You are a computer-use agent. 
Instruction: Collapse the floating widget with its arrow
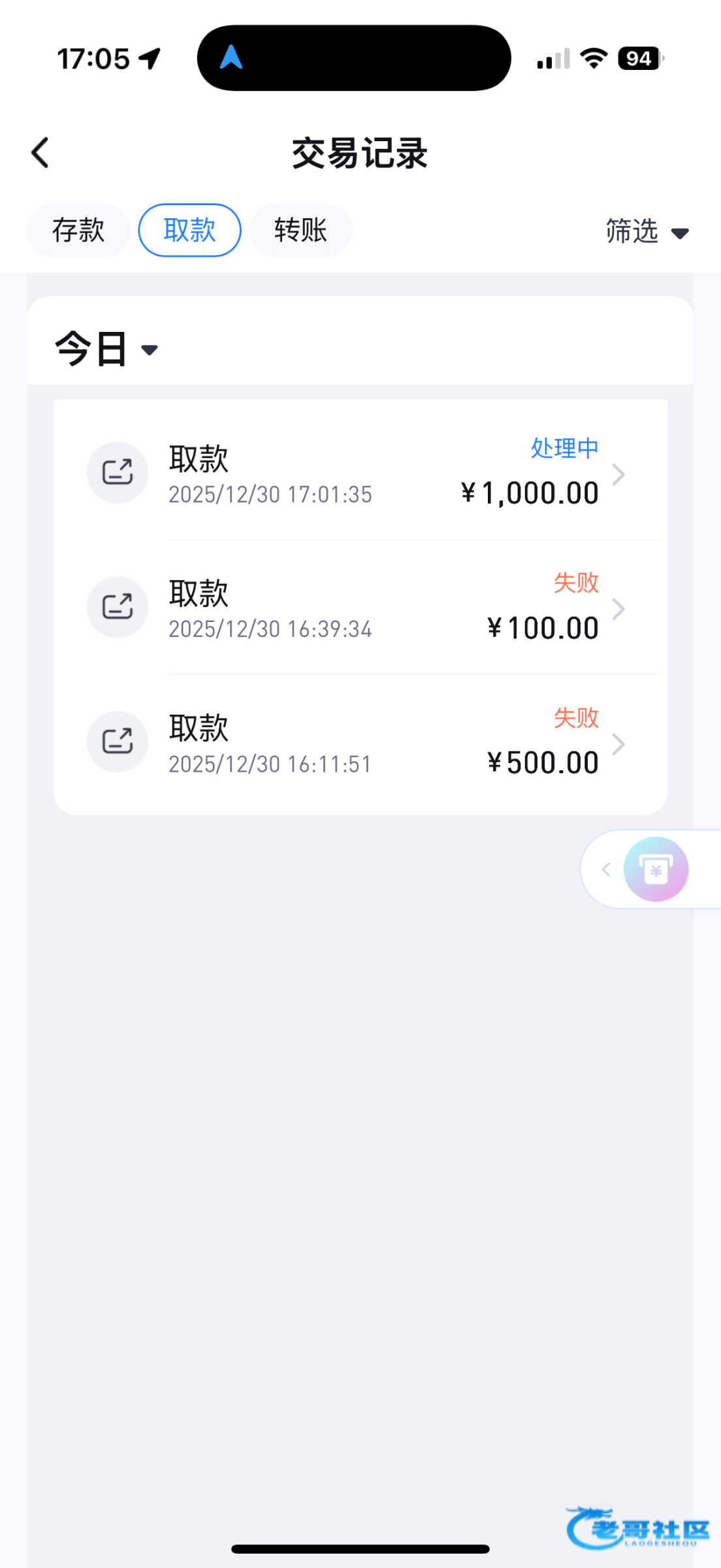606,870
